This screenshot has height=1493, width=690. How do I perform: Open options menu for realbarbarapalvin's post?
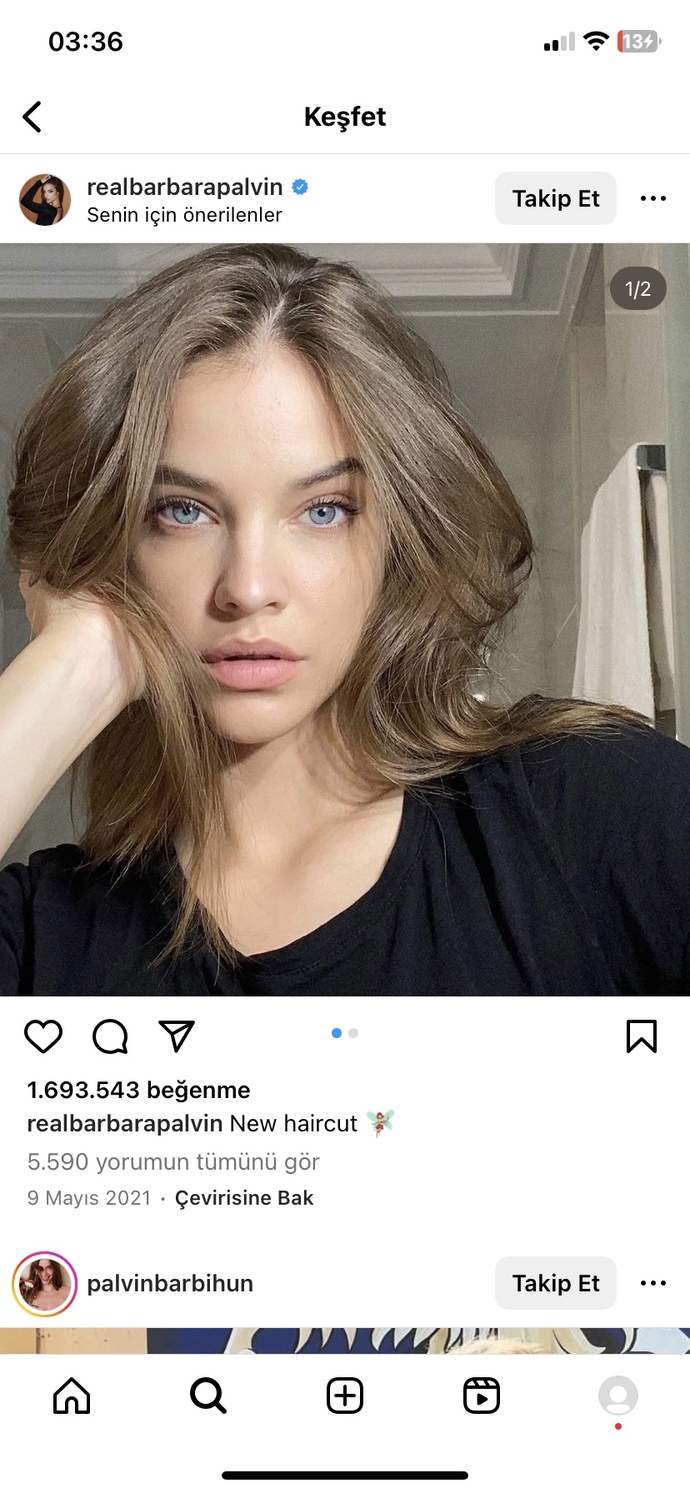[x=653, y=198]
